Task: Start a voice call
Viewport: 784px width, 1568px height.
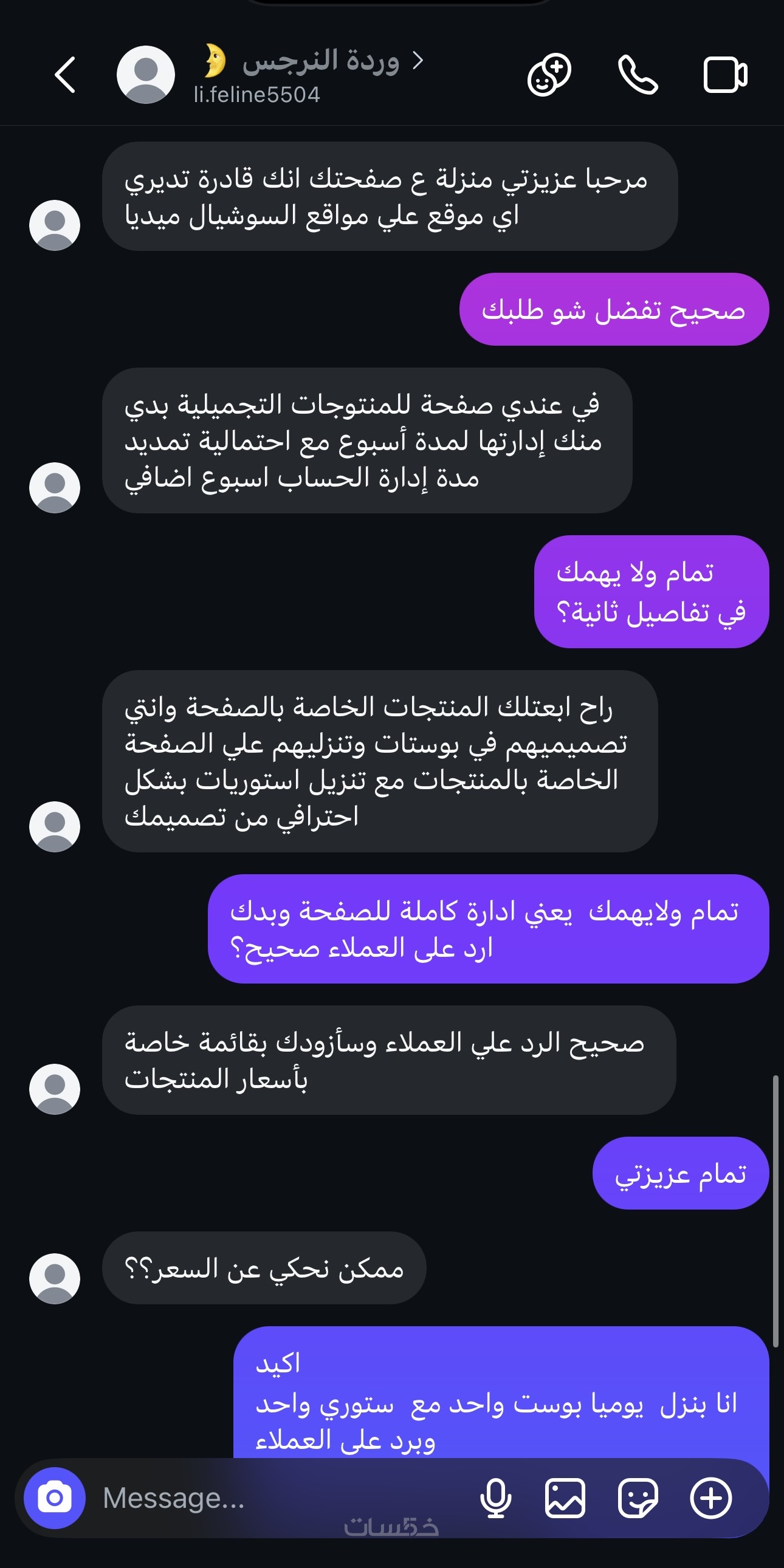Action: tap(638, 75)
